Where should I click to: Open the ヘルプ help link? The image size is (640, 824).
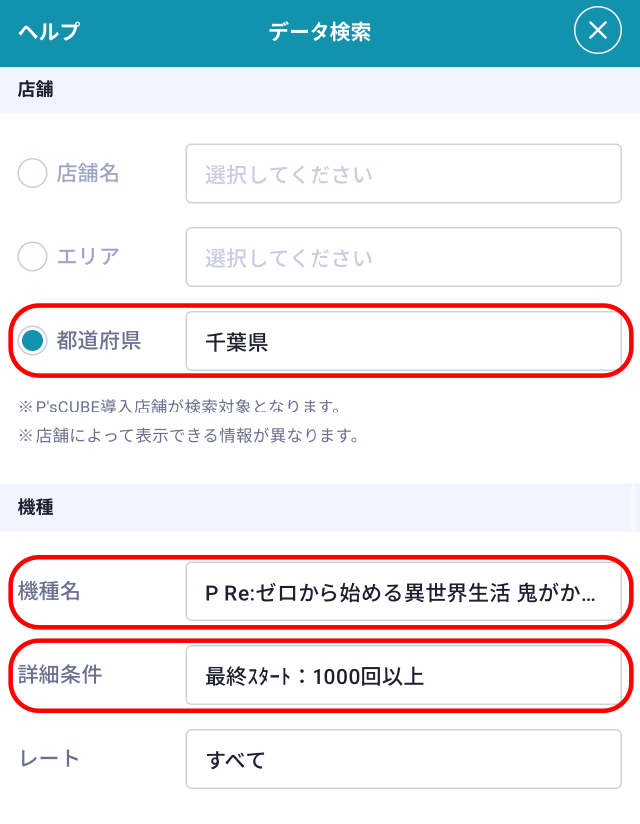(x=48, y=31)
